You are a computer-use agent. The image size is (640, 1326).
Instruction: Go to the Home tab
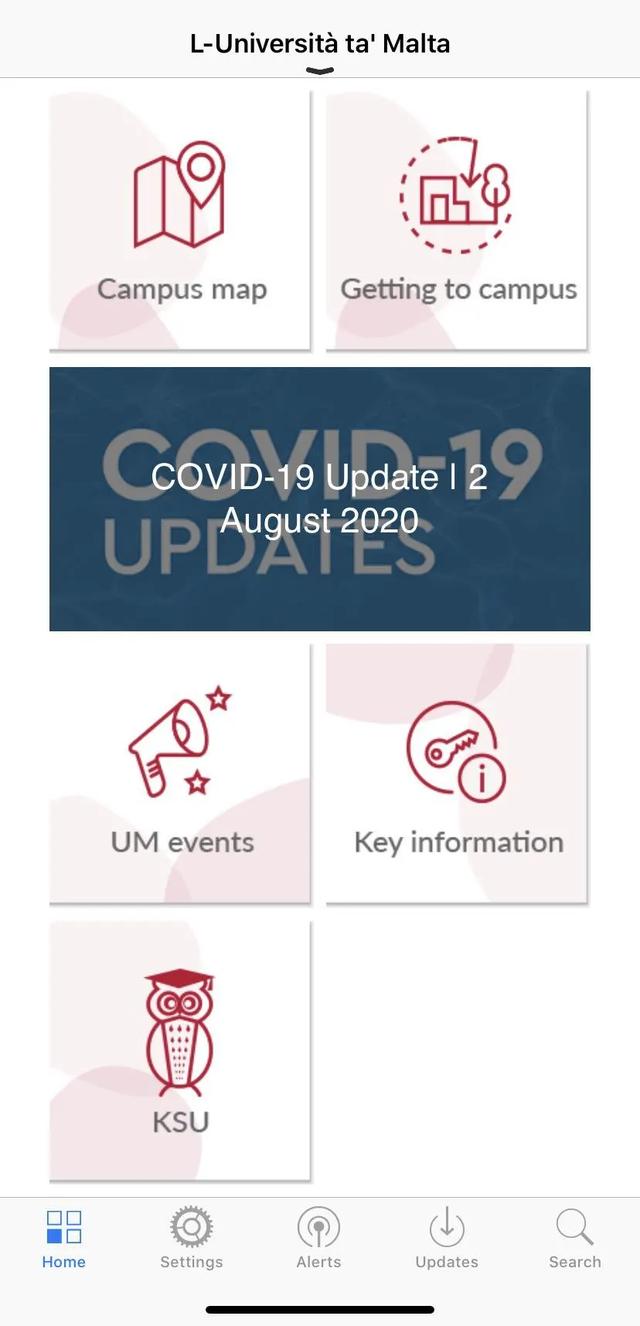point(64,1240)
